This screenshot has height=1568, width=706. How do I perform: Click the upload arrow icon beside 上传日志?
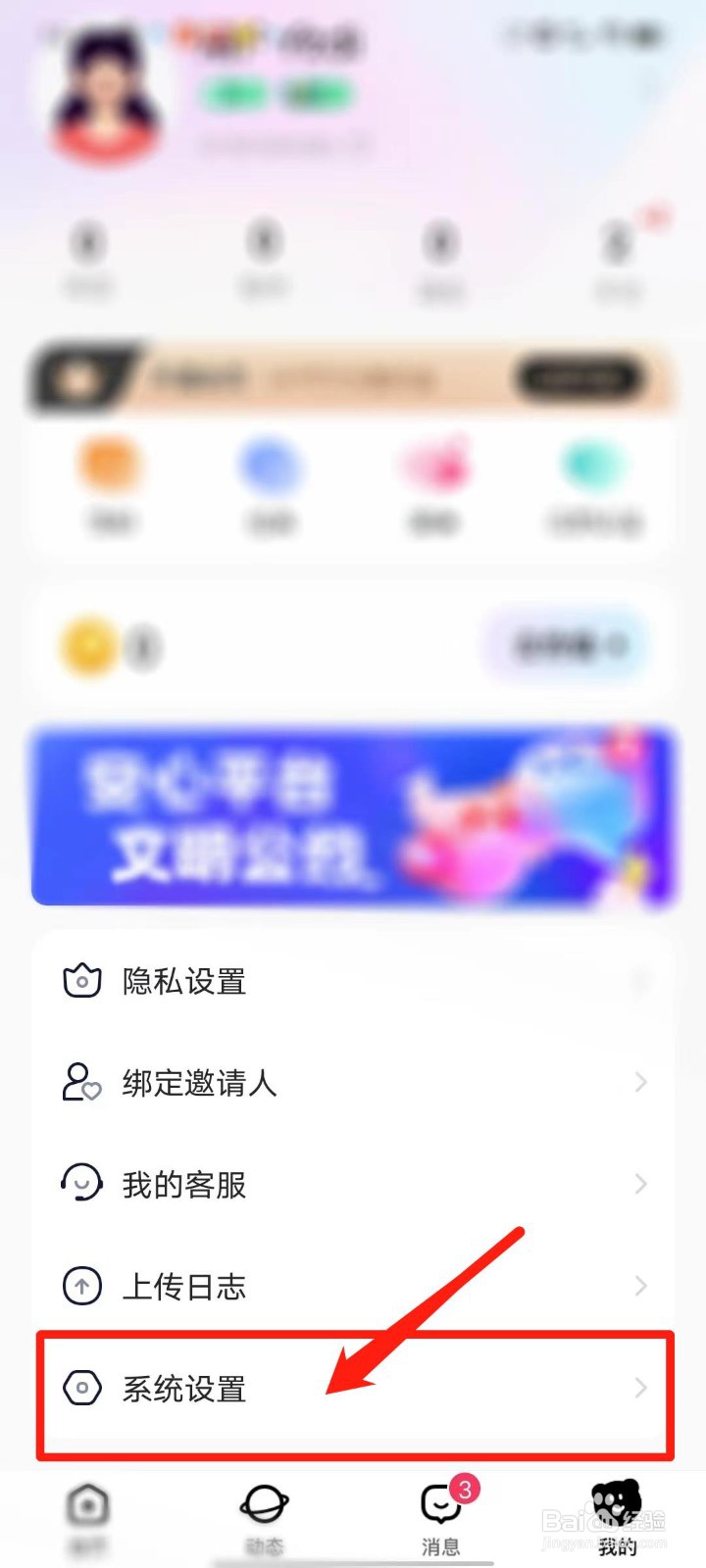[82, 1286]
